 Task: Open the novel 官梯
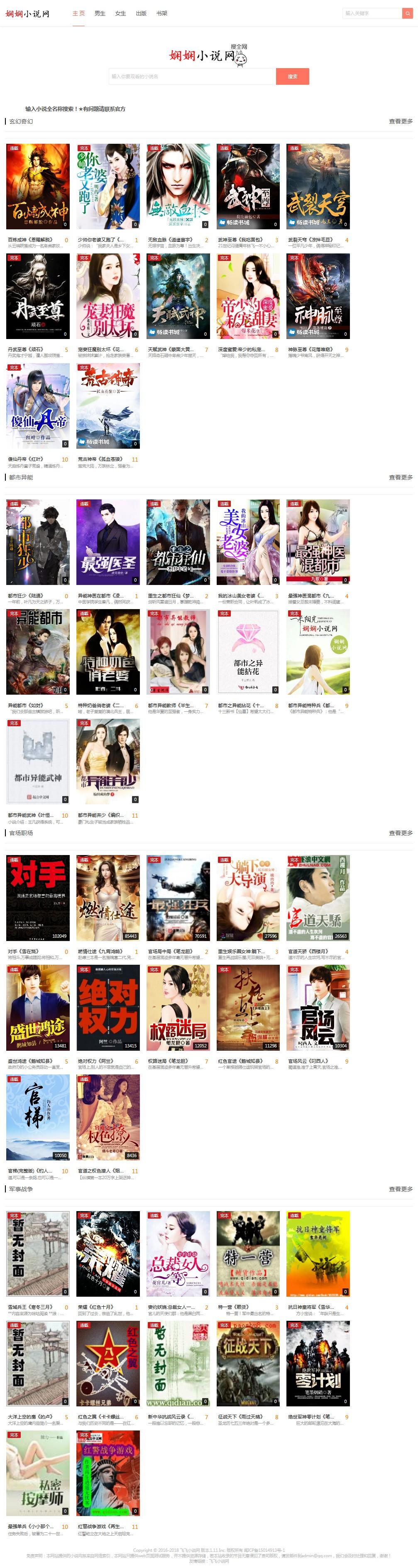click(x=38, y=1117)
